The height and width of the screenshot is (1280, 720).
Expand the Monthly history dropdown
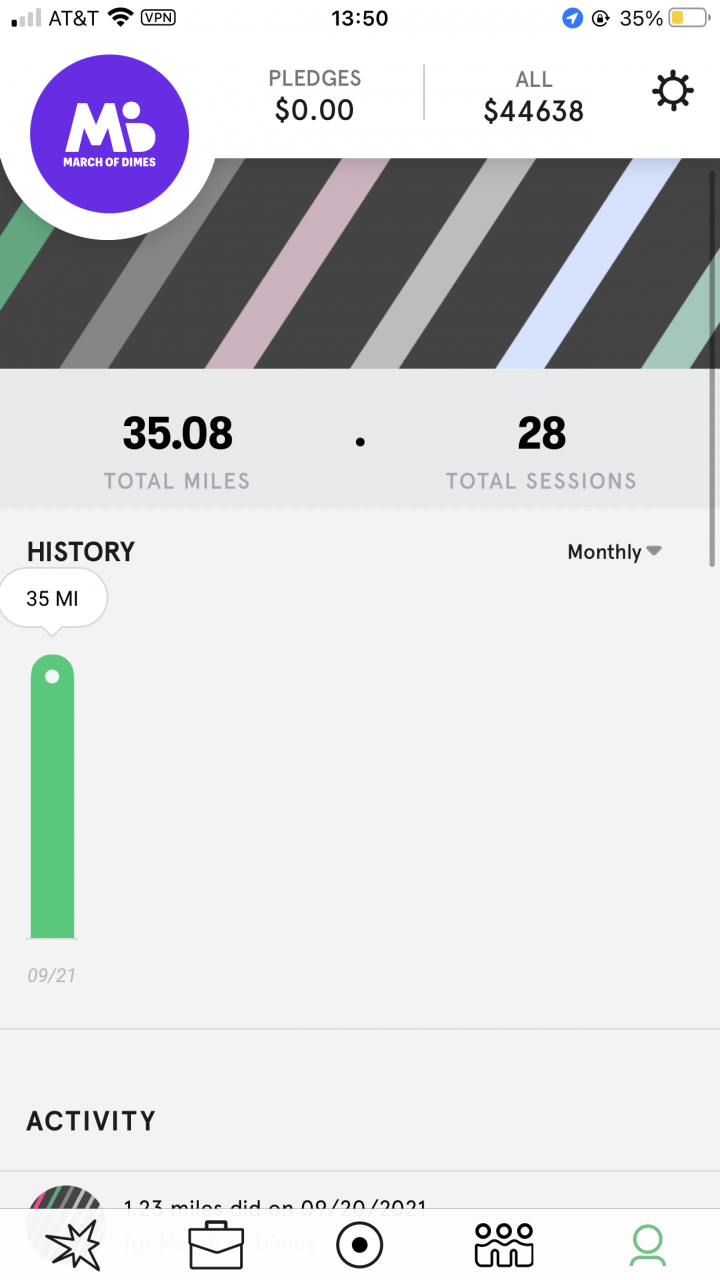[x=614, y=552]
